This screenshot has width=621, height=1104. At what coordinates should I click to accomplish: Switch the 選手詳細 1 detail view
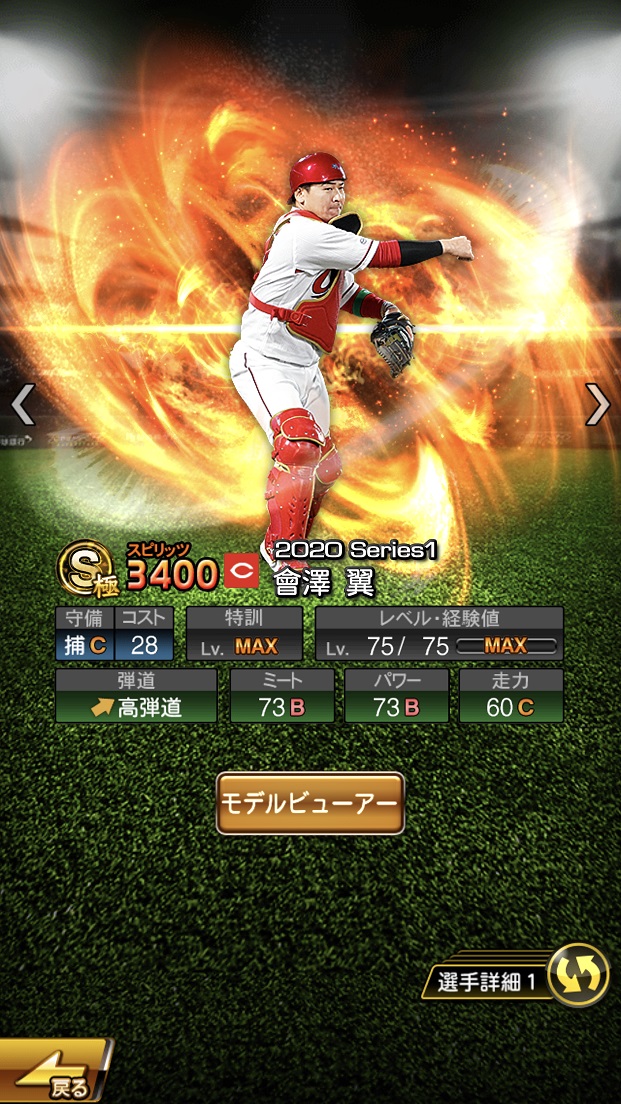tap(578, 975)
